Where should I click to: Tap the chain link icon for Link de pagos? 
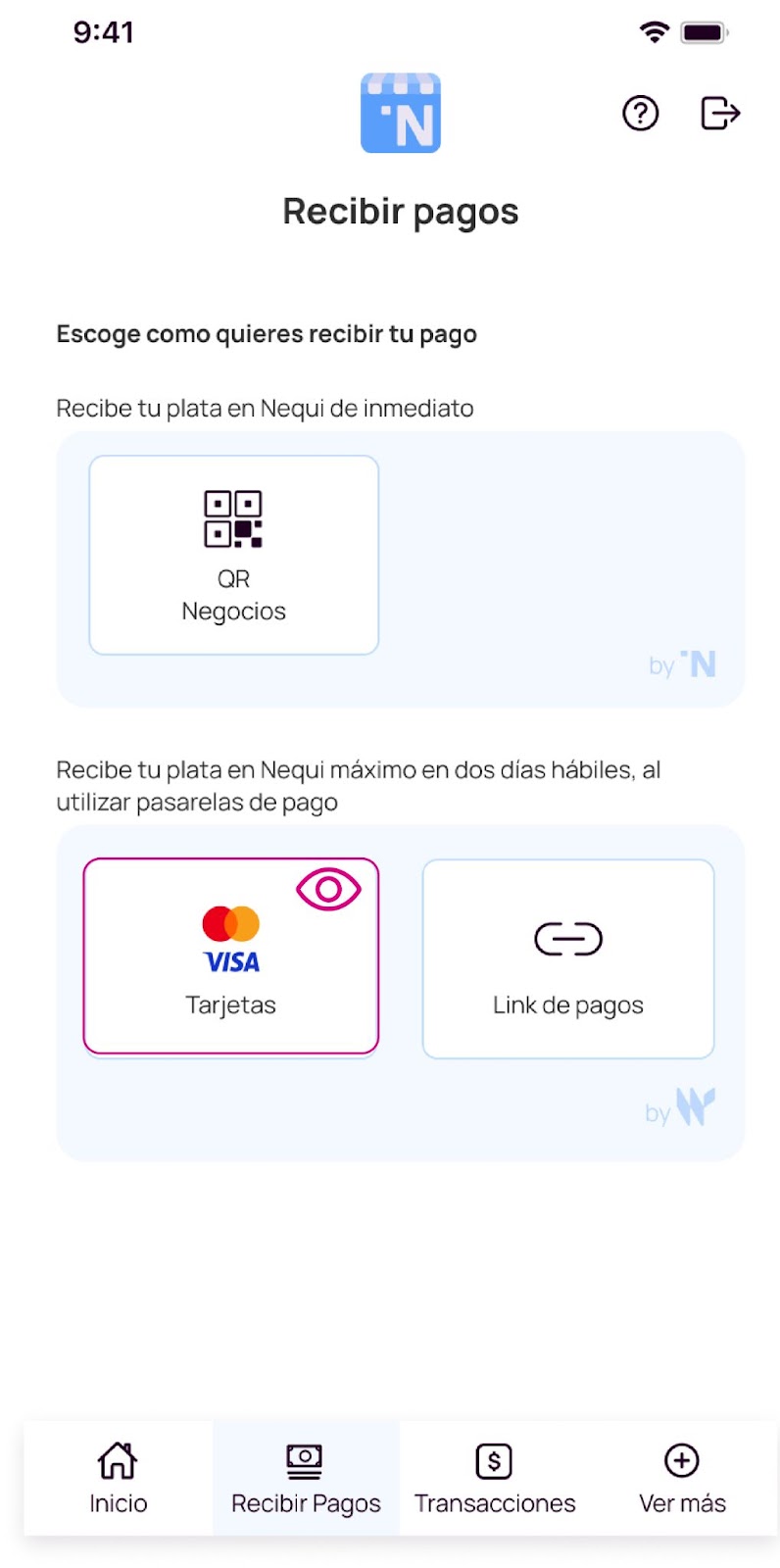pyautogui.click(x=568, y=938)
